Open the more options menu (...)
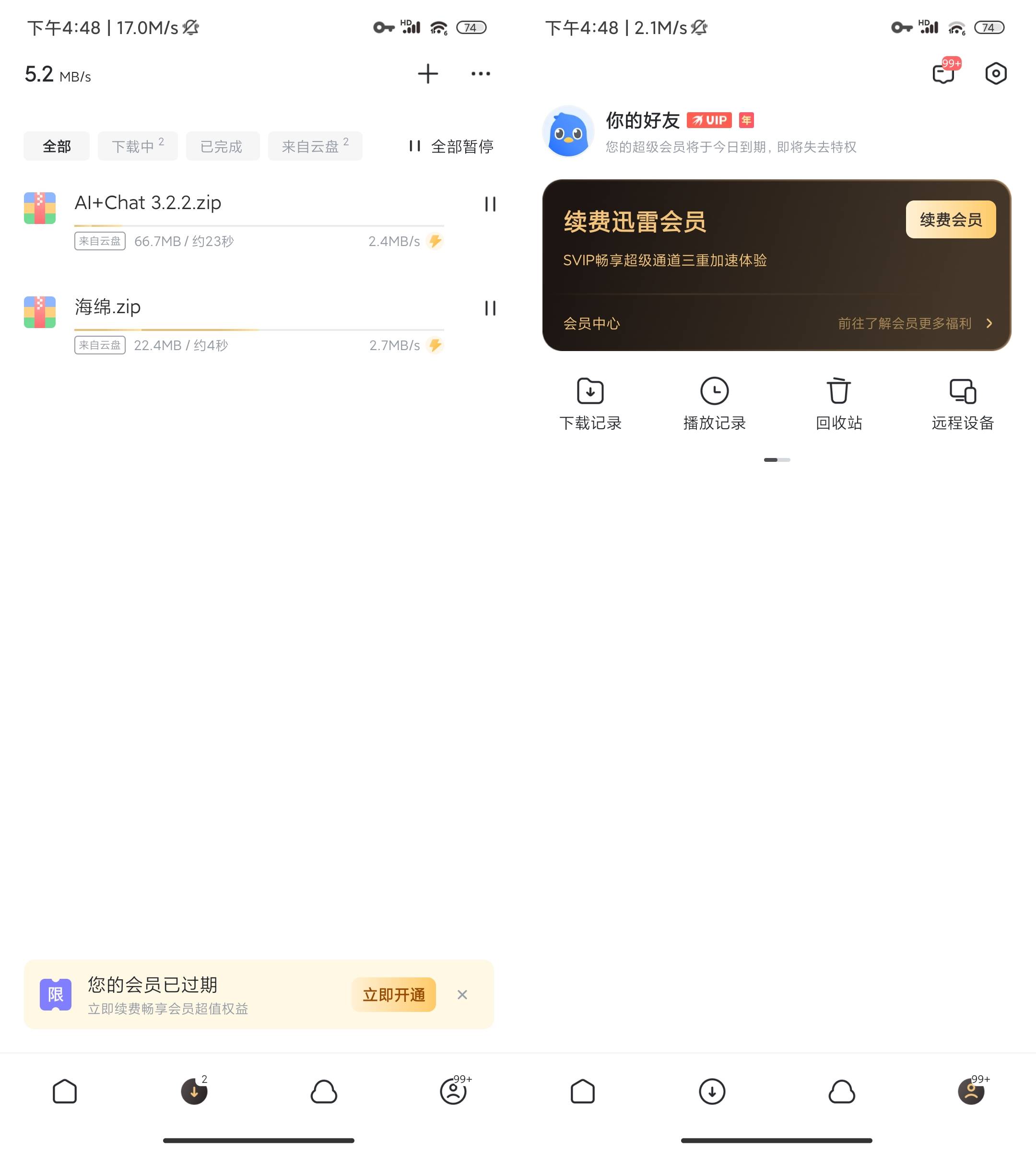Image resolution: width=1036 pixels, height=1151 pixels. [x=480, y=73]
